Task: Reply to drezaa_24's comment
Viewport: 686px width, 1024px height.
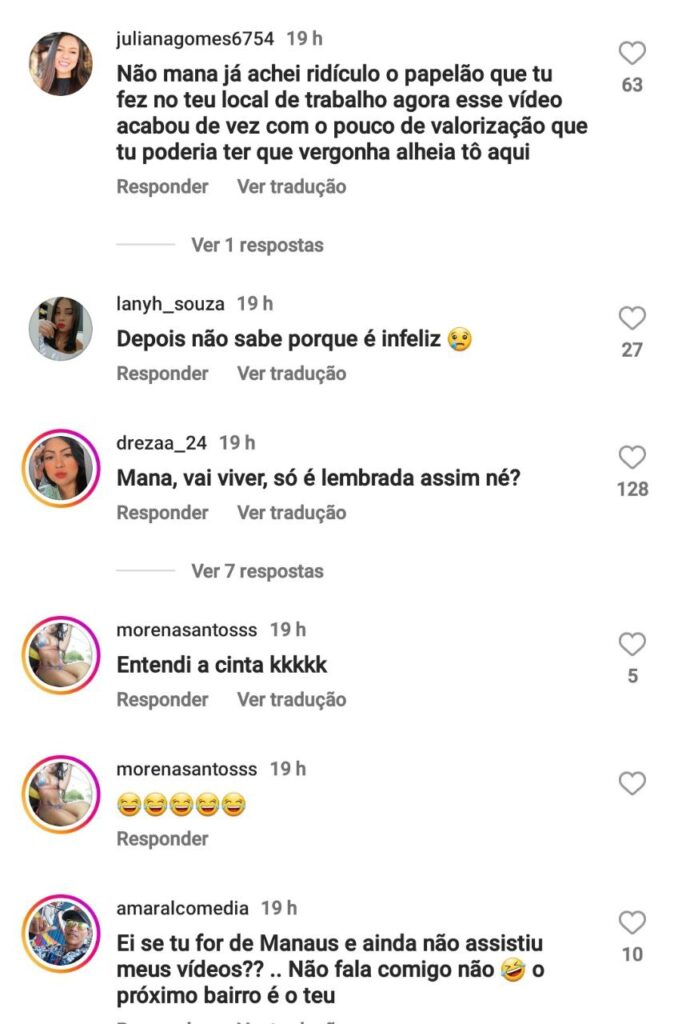Action: 162,513
